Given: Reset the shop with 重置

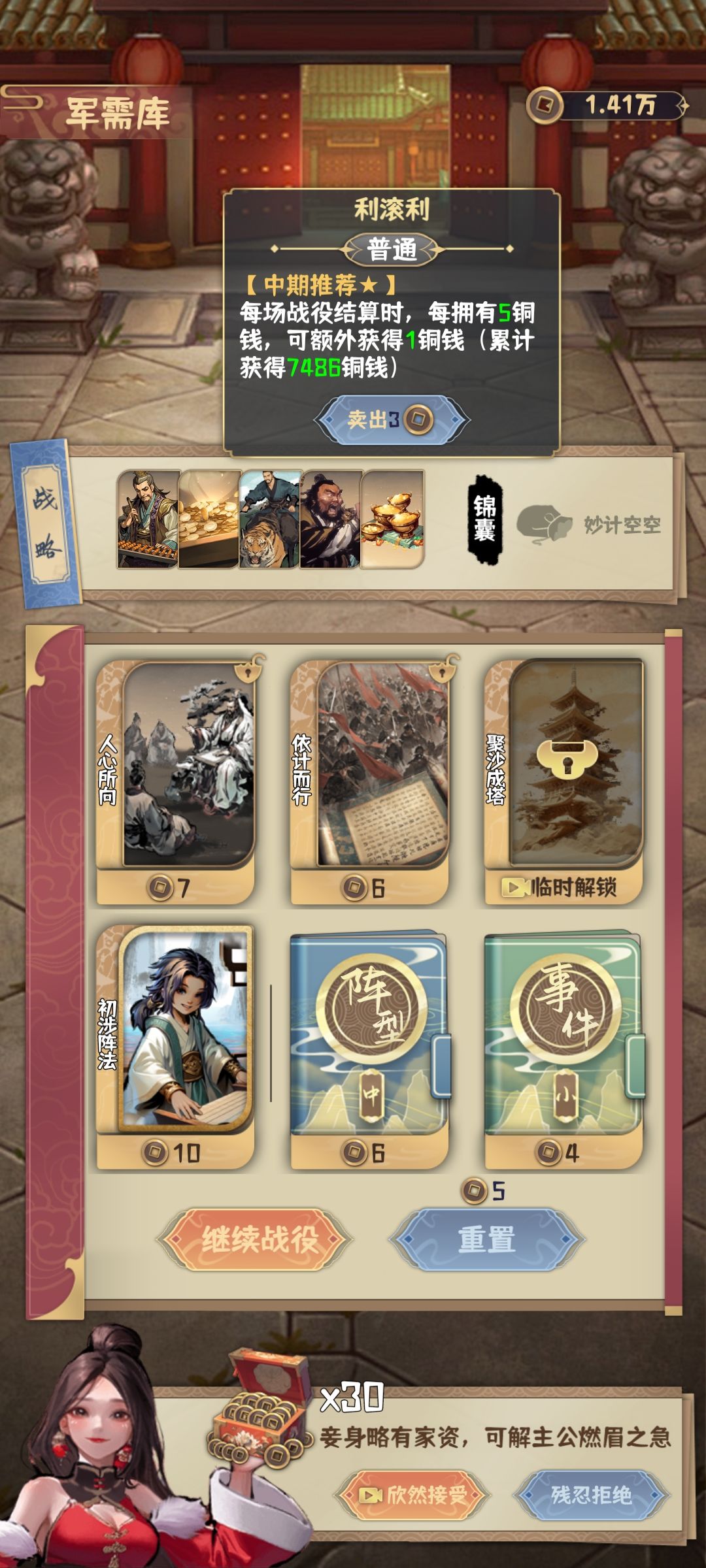Looking at the screenshot, I should (487, 1239).
